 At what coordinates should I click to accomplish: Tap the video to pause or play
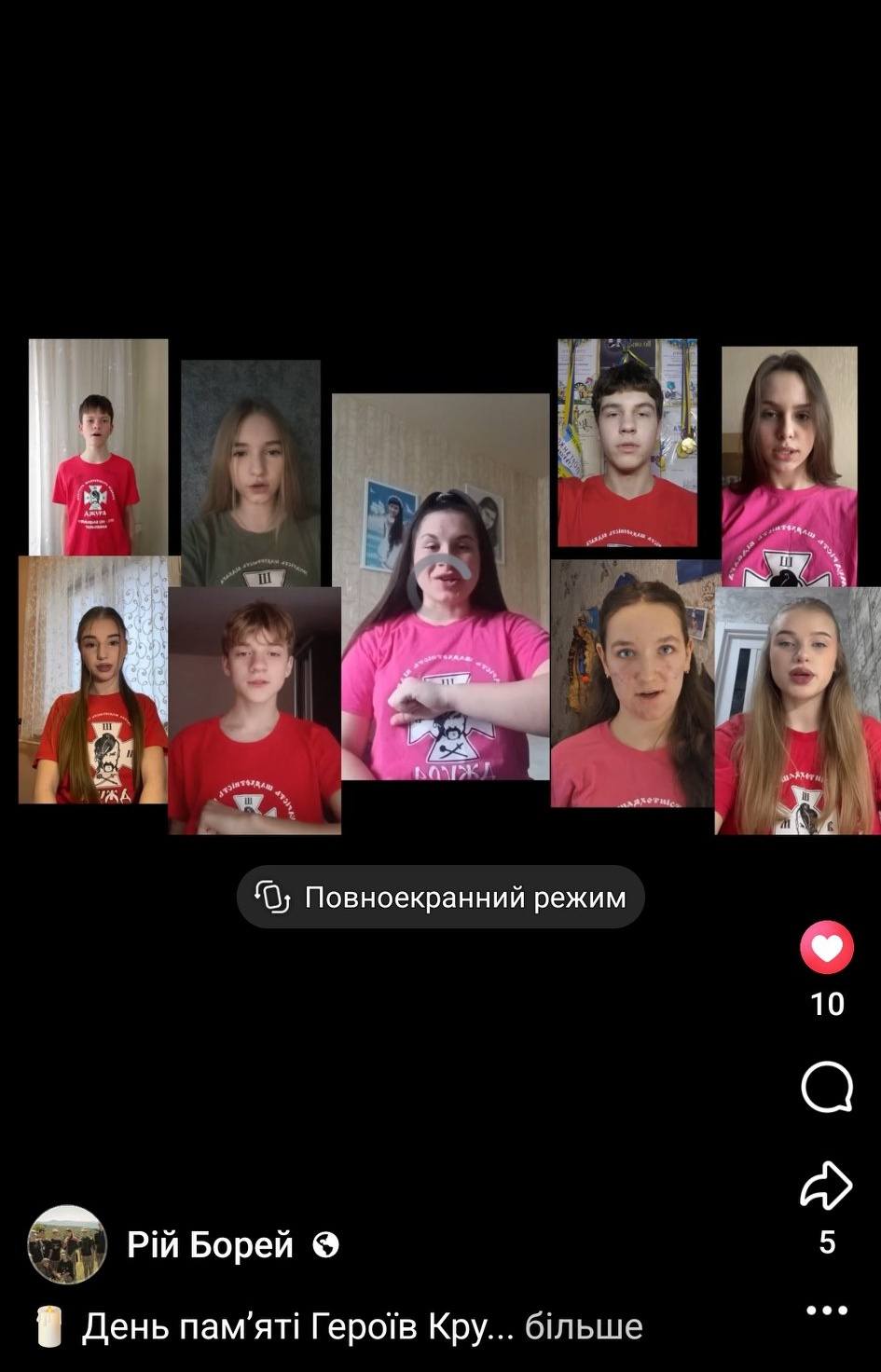point(440,586)
